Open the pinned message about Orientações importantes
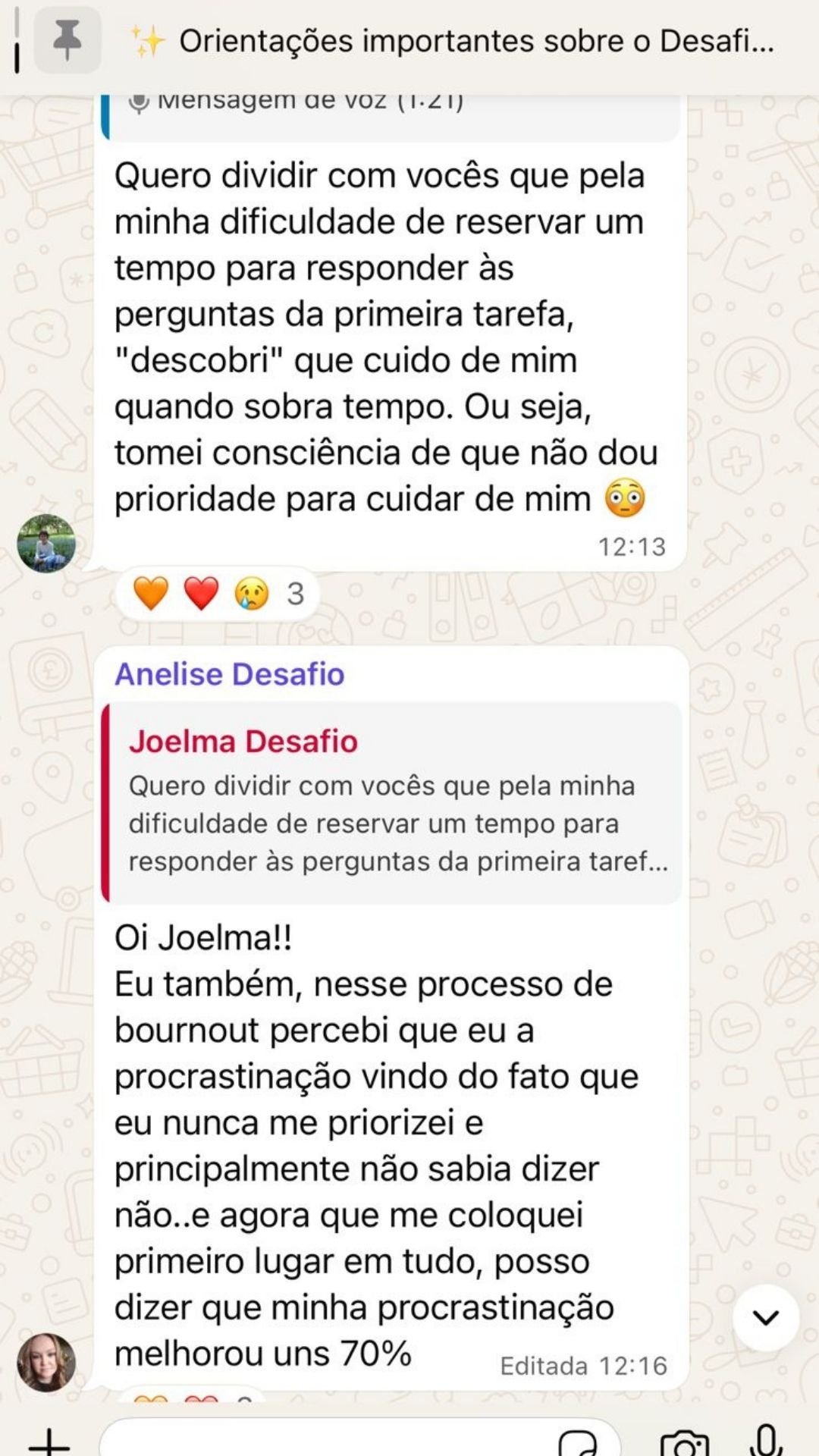819x1456 pixels. pos(455,41)
